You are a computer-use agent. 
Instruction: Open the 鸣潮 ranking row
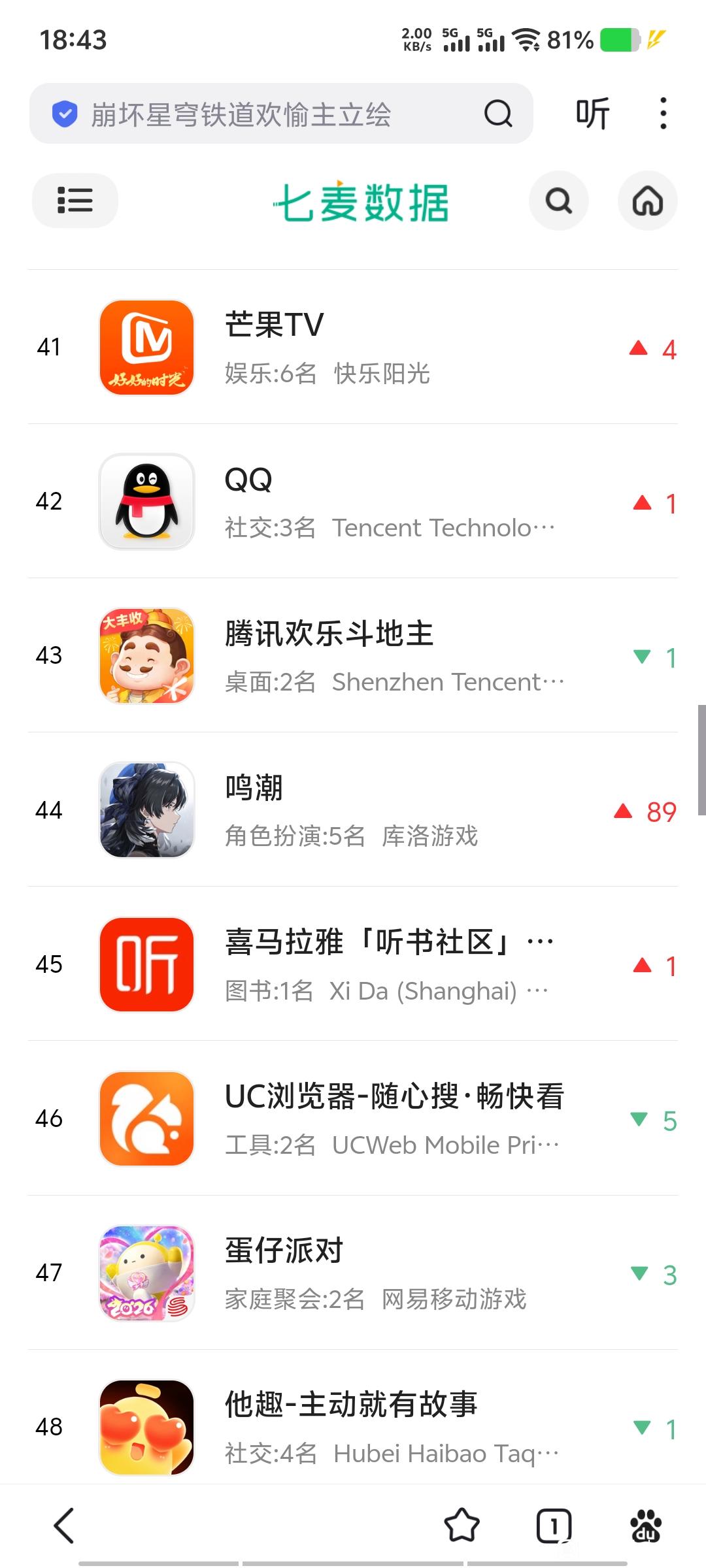pyautogui.click(x=327, y=809)
